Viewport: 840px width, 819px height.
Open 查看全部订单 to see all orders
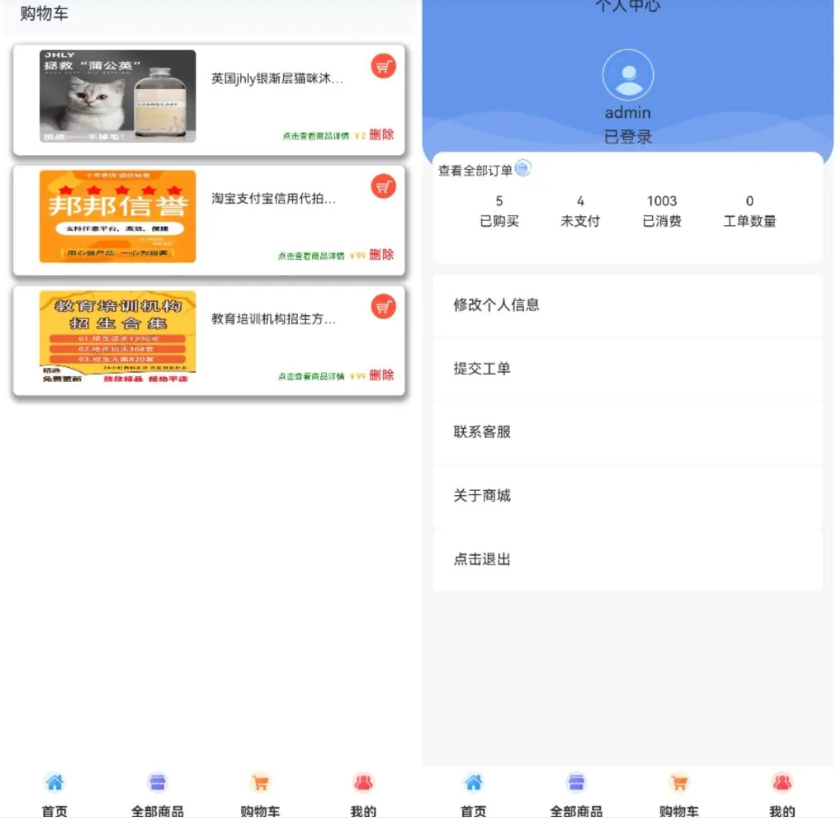pos(476,171)
